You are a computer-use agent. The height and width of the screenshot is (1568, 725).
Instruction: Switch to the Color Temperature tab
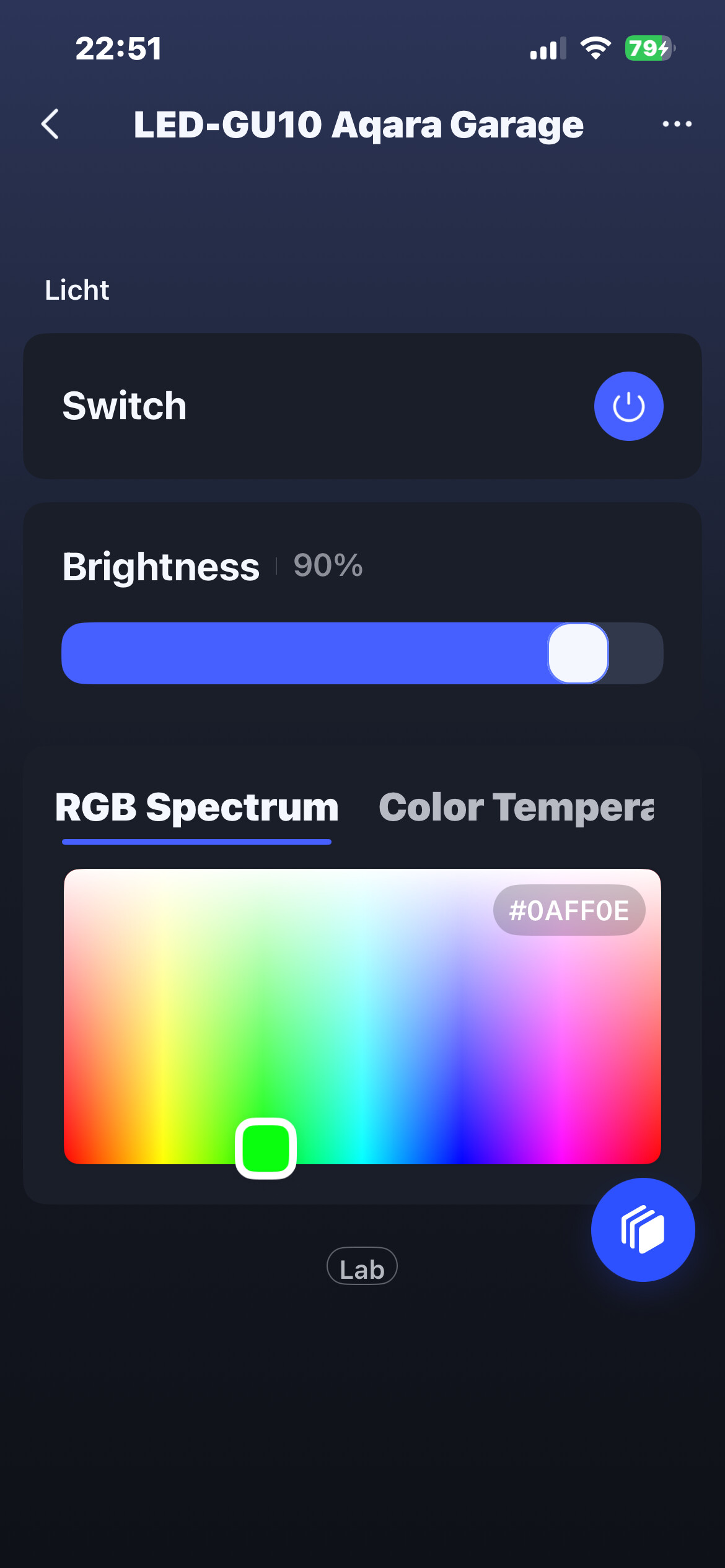pyautogui.click(x=516, y=808)
